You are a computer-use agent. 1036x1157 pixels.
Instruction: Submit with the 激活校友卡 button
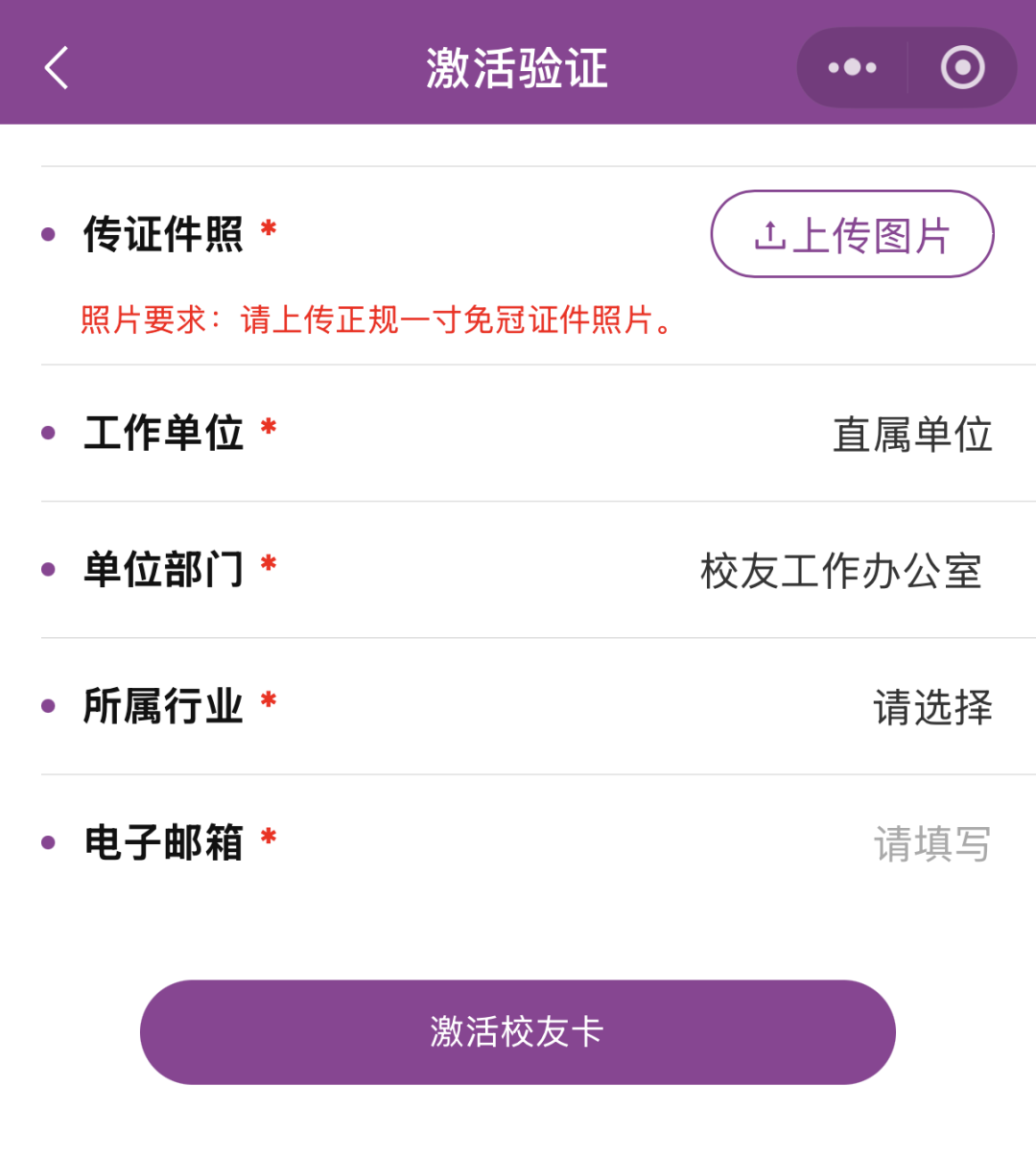pyautogui.click(x=518, y=1032)
